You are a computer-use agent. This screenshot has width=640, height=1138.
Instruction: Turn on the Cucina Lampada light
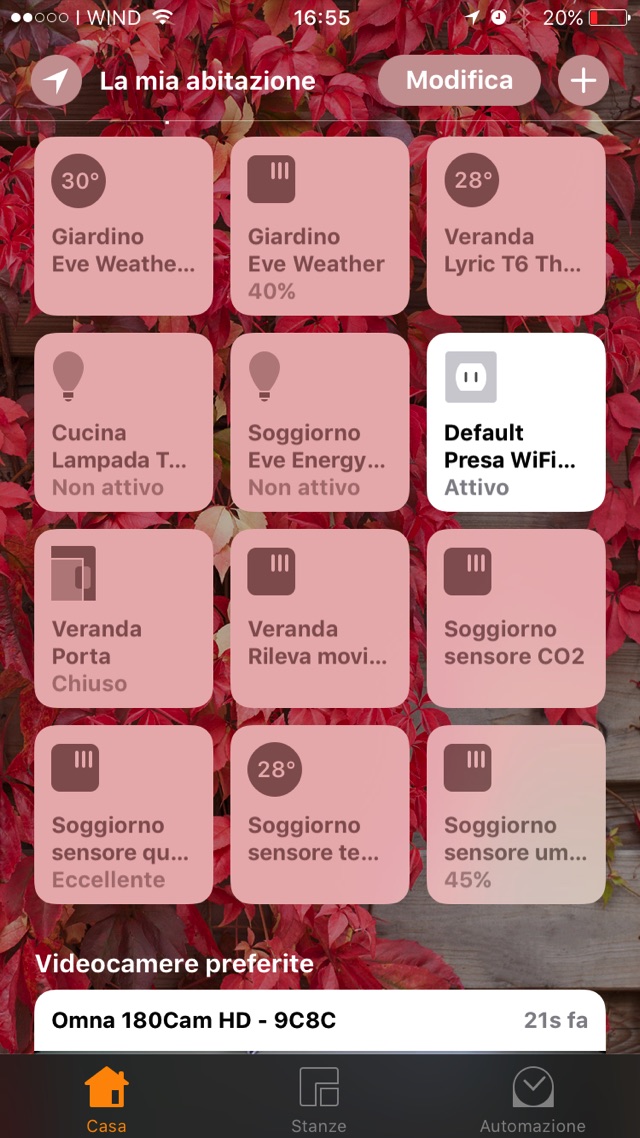tap(124, 422)
